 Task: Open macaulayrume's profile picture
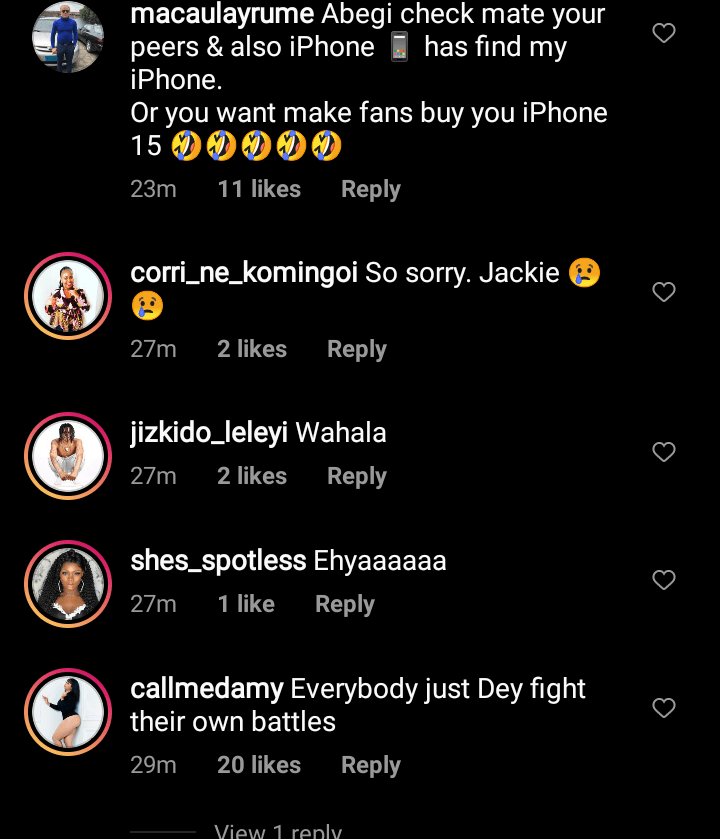point(67,37)
